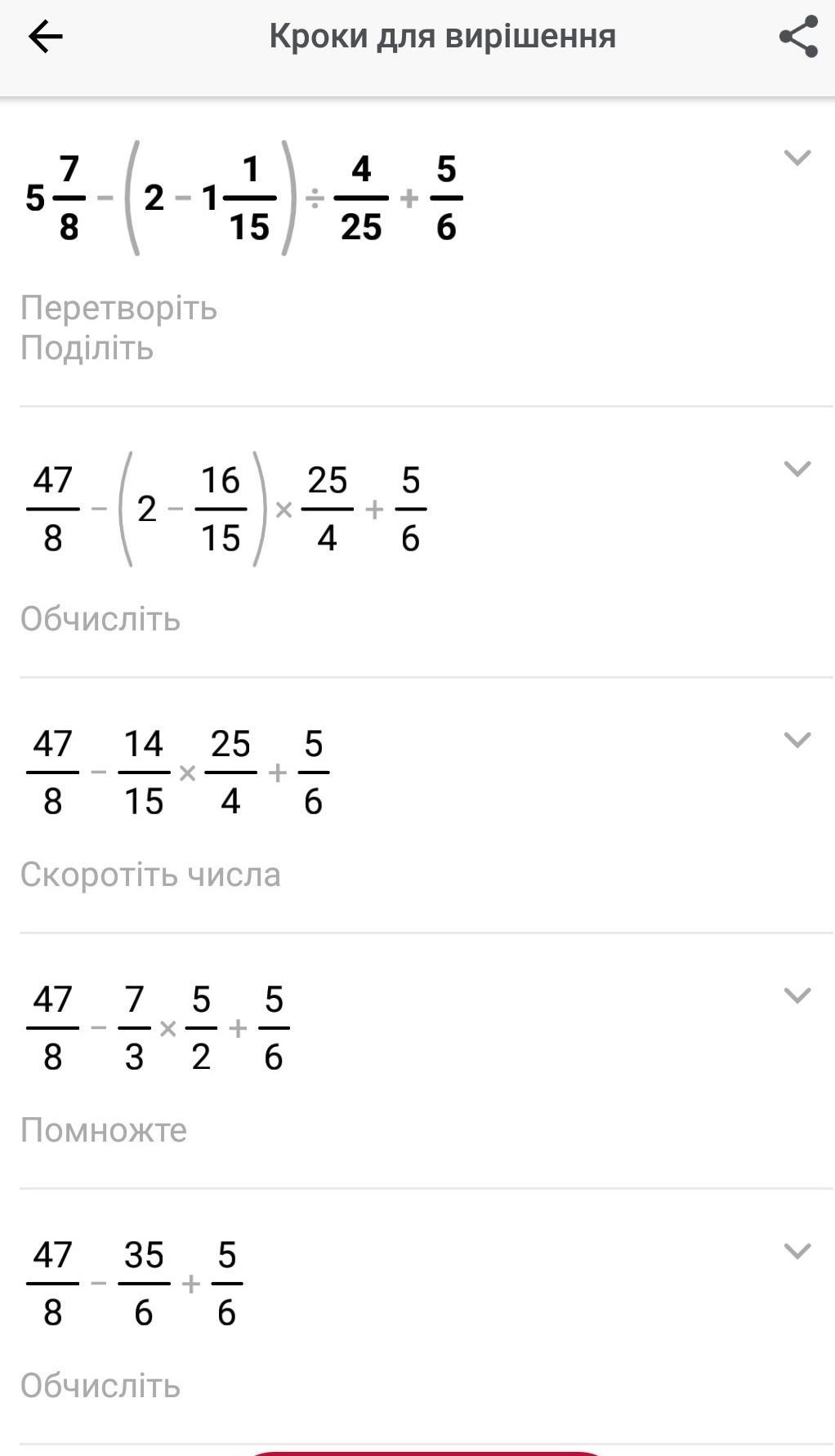Share the solution steps
The height and width of the screenshot is (1456, 835).
(797, 37)
